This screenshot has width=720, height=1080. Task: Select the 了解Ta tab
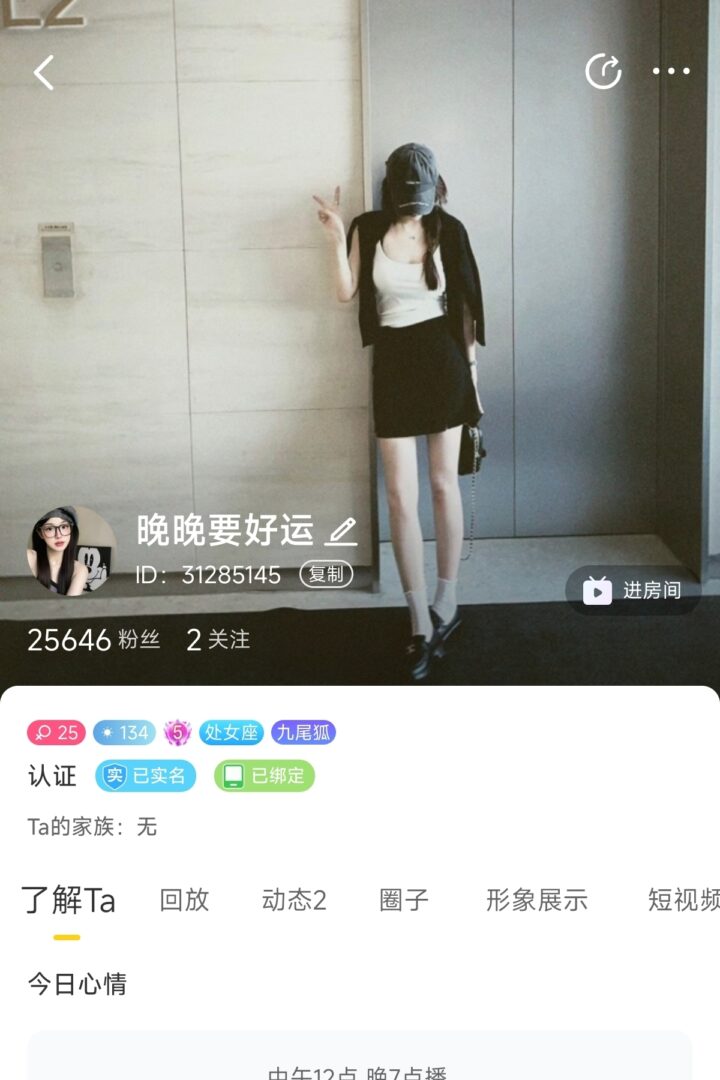pyautogui.click(x=68, y=900)
